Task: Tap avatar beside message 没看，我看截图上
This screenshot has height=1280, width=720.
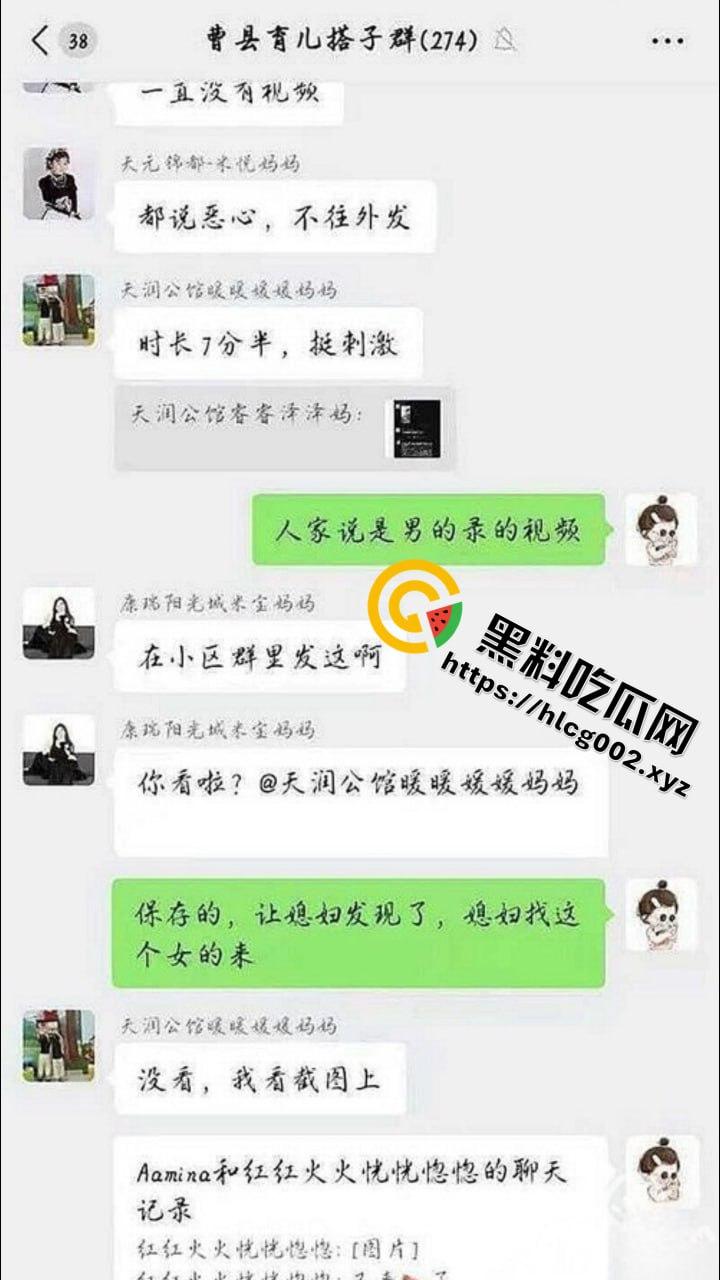Action: (59, 1045)
